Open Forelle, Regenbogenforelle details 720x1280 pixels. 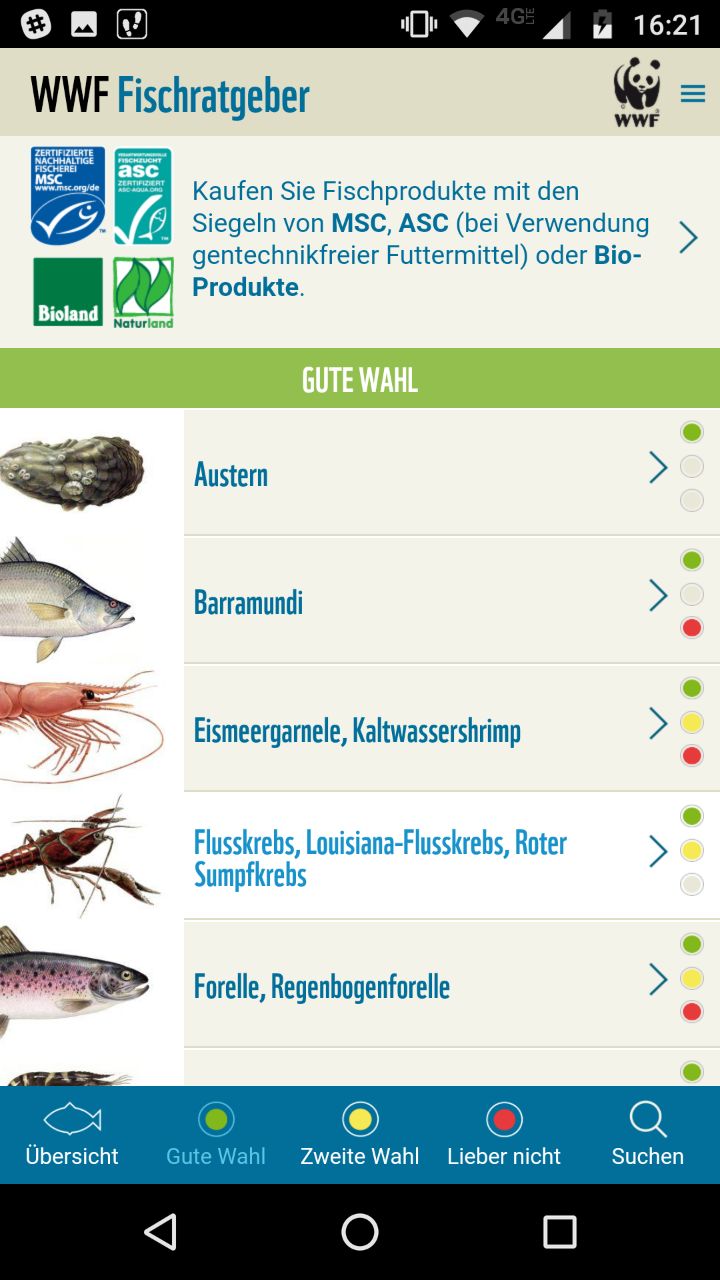(360, 984)
